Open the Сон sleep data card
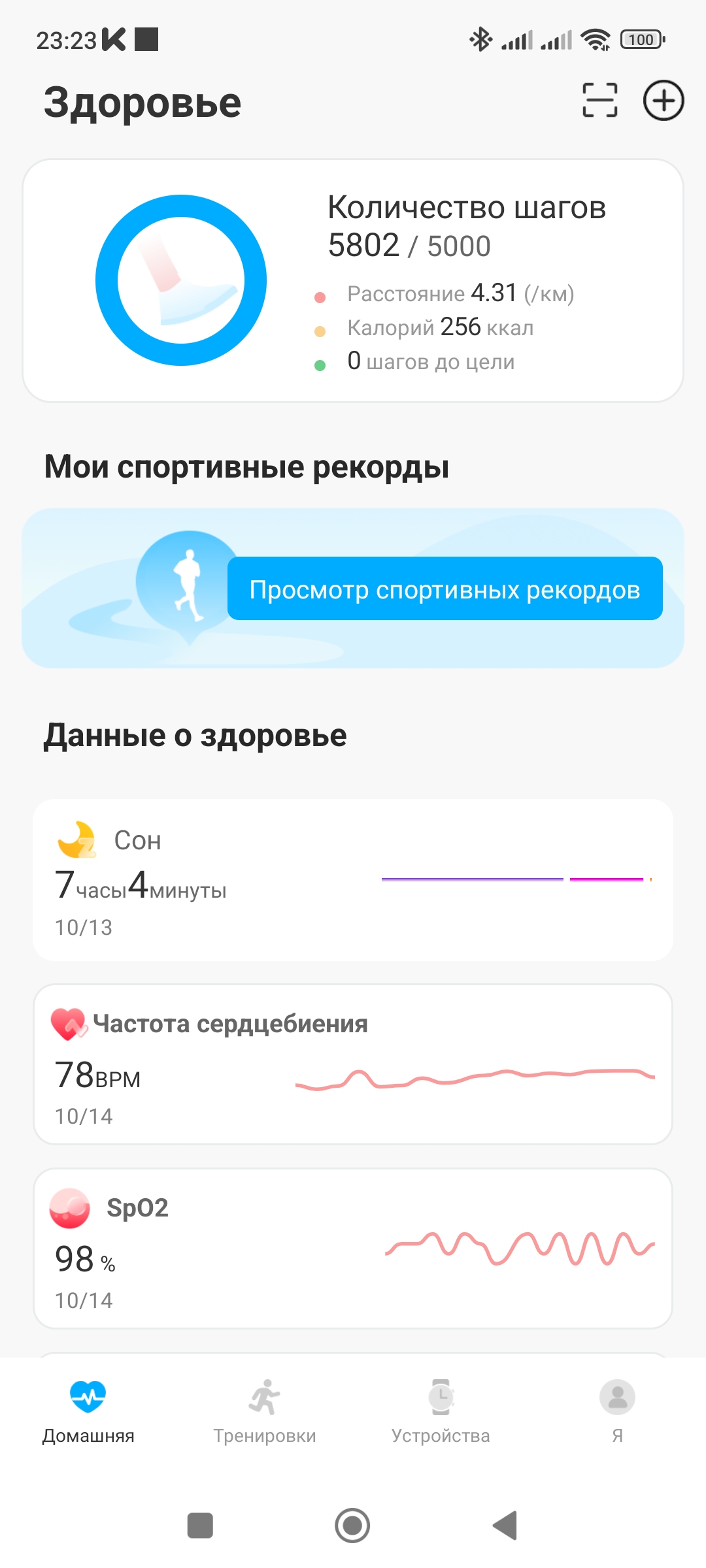 point(353,879)
